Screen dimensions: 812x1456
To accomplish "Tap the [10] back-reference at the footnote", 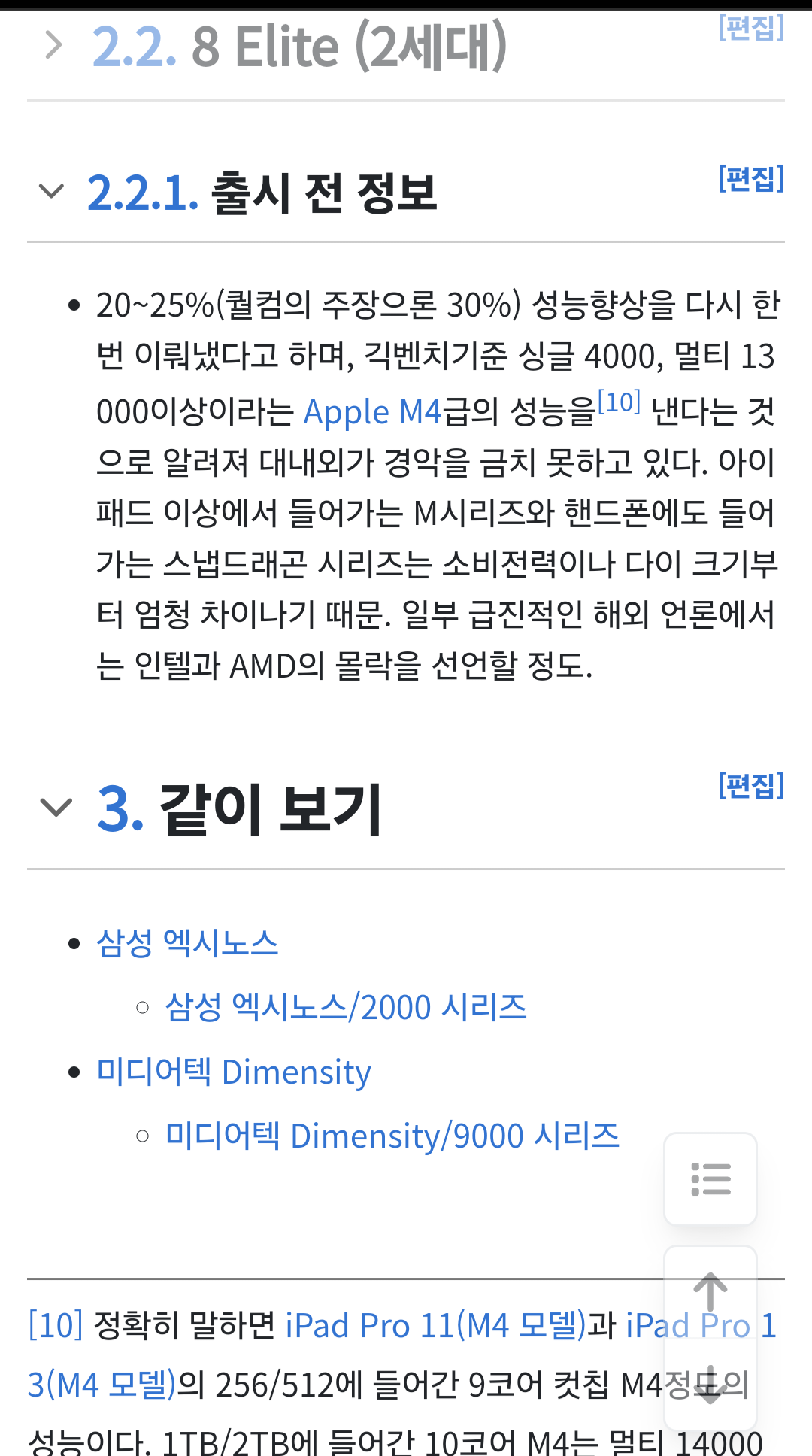I will point(55,1325).
